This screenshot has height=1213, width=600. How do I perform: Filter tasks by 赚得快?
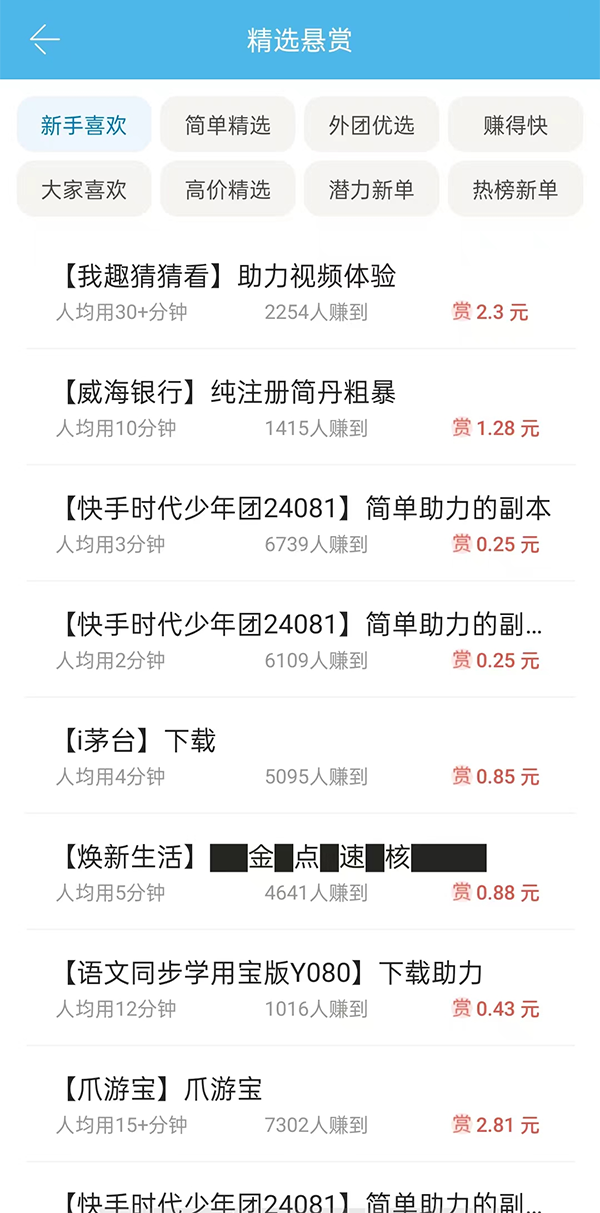tap(515, 125)
